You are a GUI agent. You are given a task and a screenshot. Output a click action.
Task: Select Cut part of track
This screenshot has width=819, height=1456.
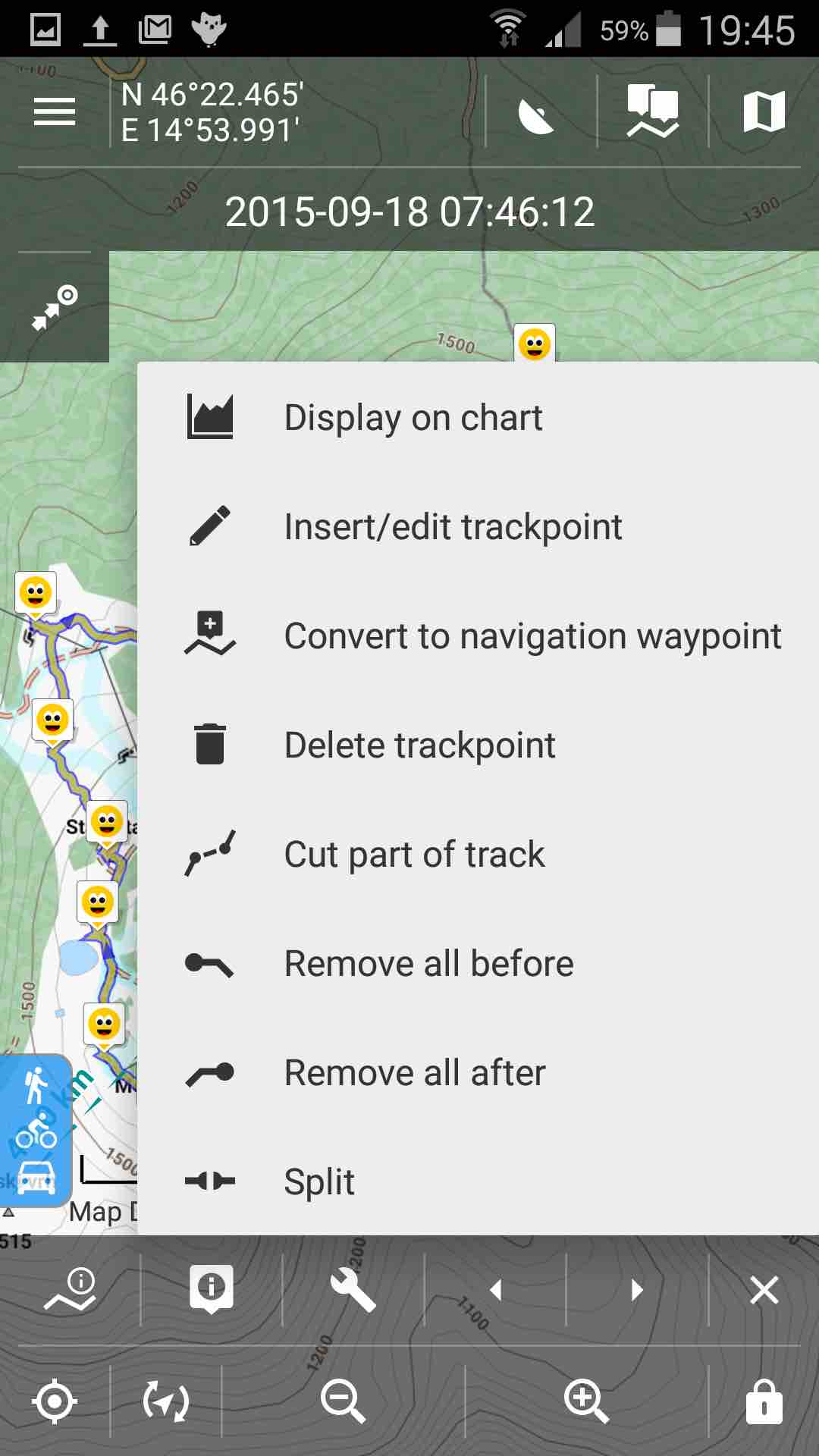(478, 855)
